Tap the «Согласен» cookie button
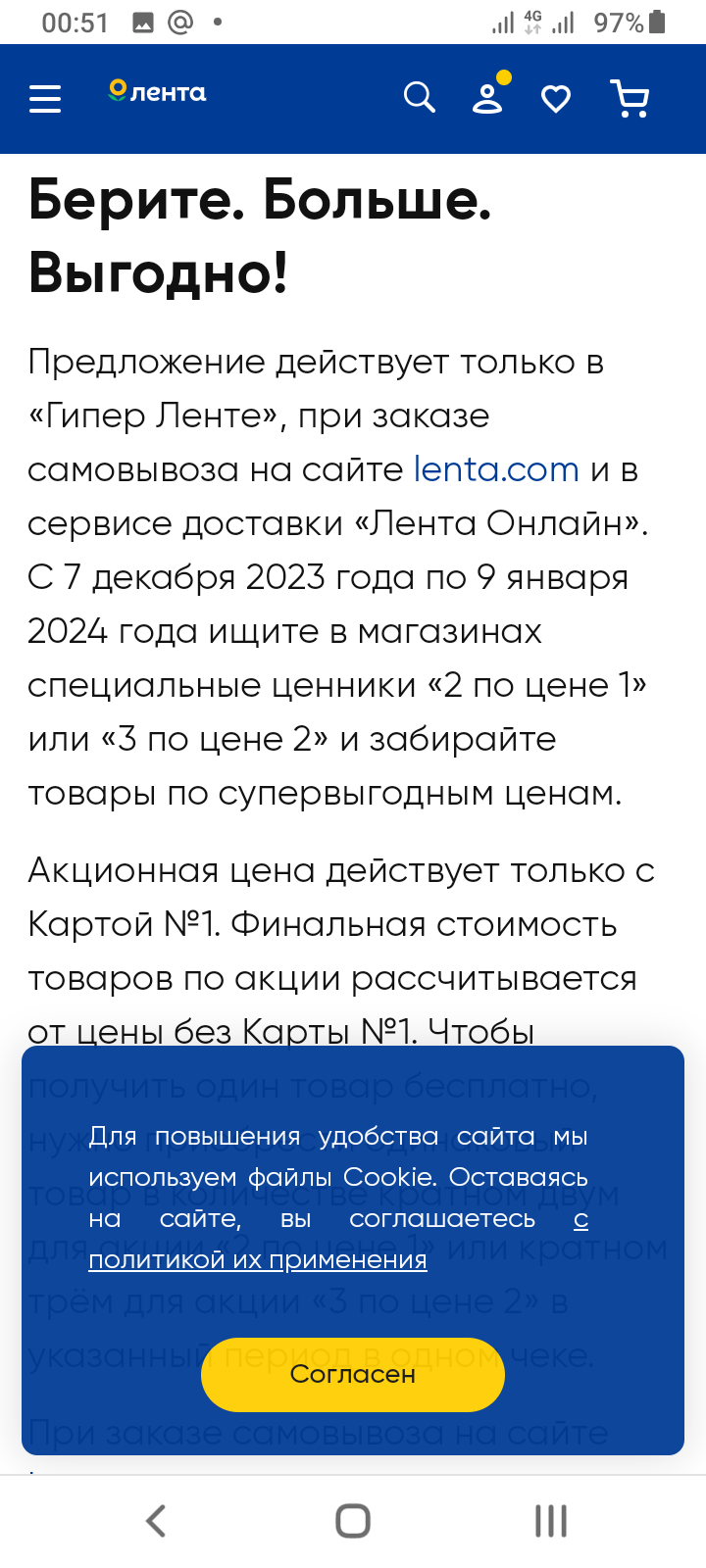Screen dimensions: 706x1568 (353, 1374)
